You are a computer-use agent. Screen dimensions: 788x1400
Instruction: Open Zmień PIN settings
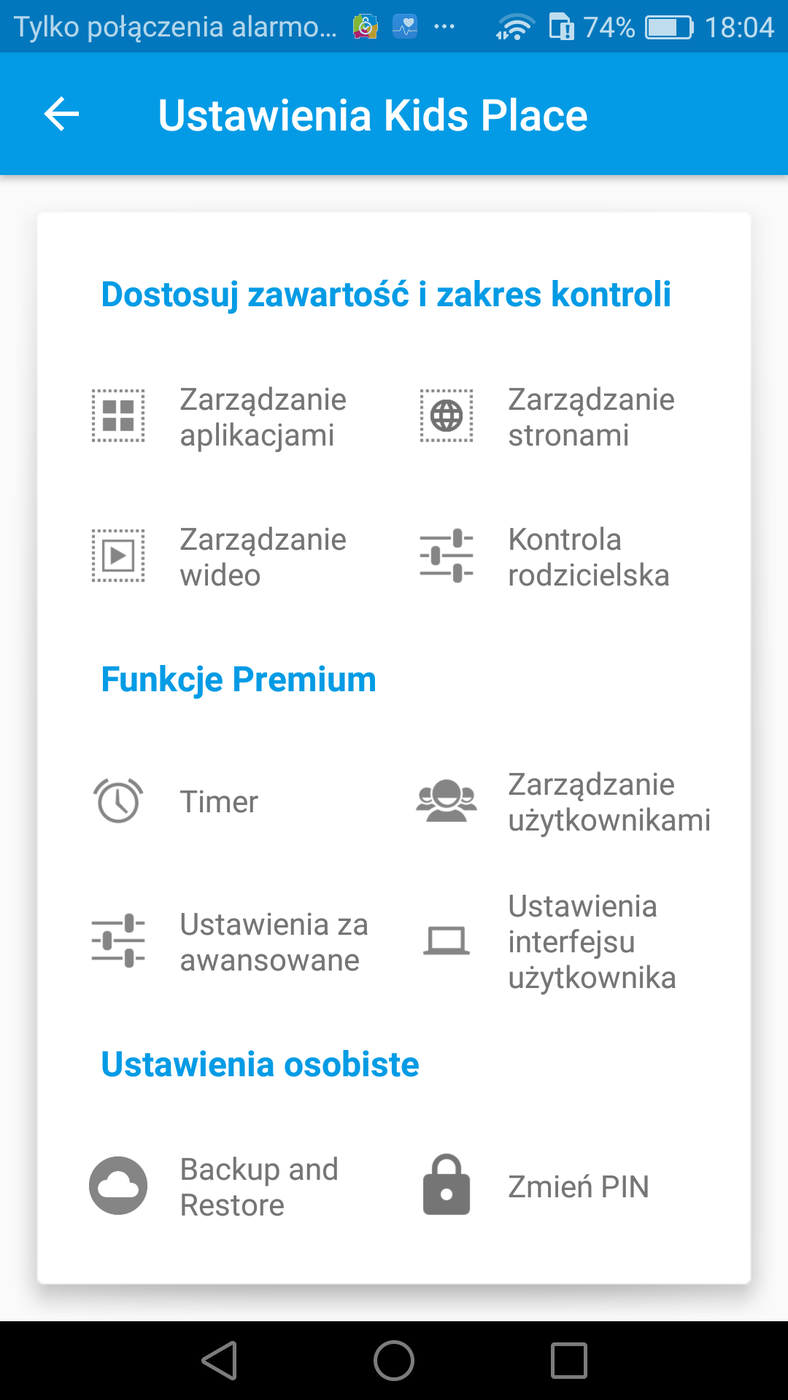pyautogui.click(x=578, y=1185)
